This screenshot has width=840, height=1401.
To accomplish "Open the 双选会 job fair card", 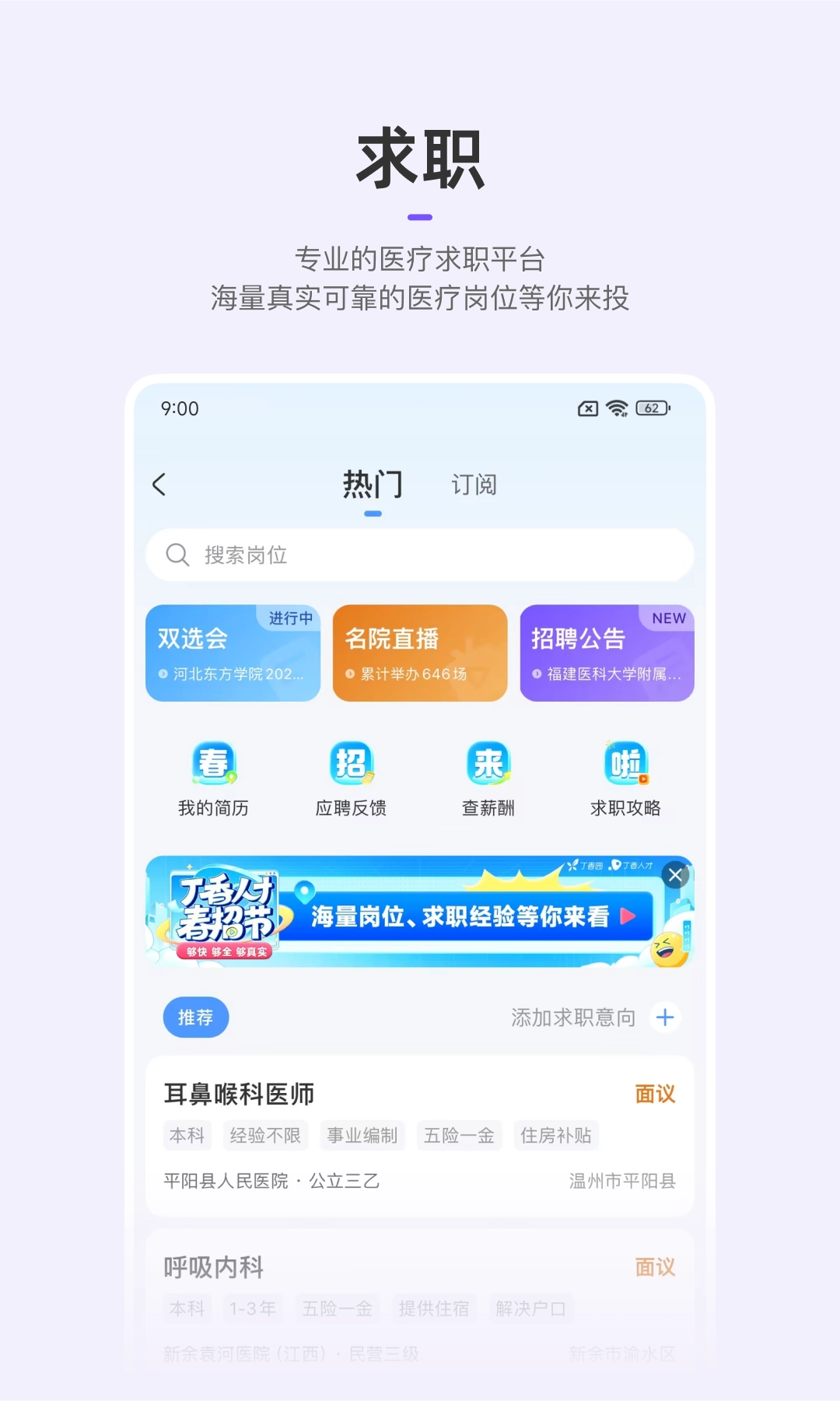I will (x=233, y=652).
